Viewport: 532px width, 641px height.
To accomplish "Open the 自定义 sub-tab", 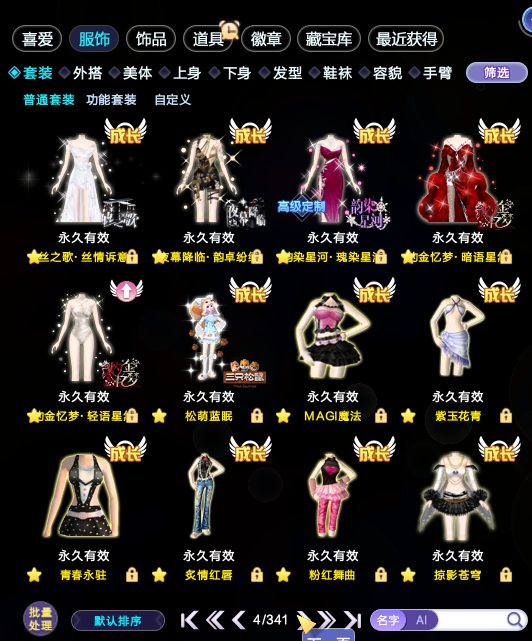I will point(173,100).
